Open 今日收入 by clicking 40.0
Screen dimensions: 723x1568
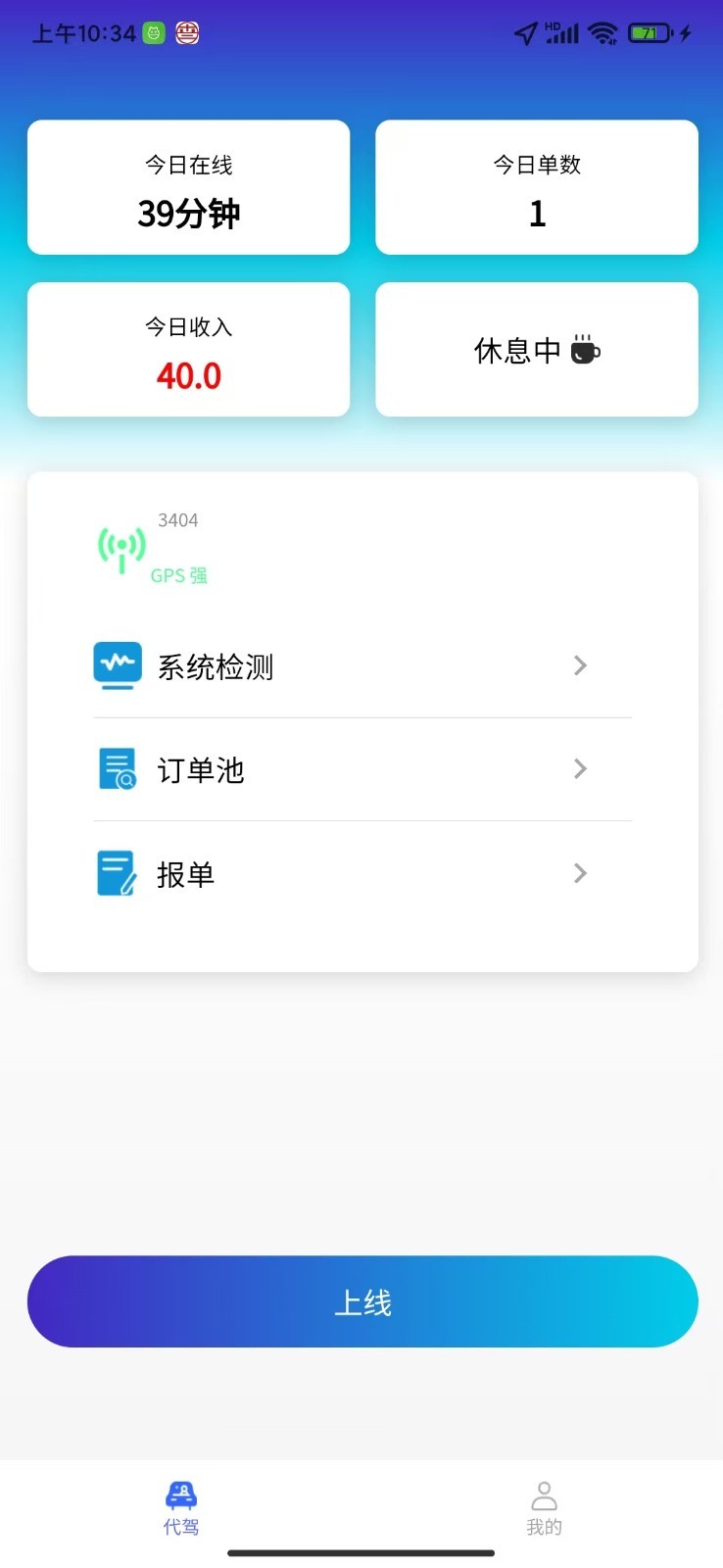click(x=189, y=375)
